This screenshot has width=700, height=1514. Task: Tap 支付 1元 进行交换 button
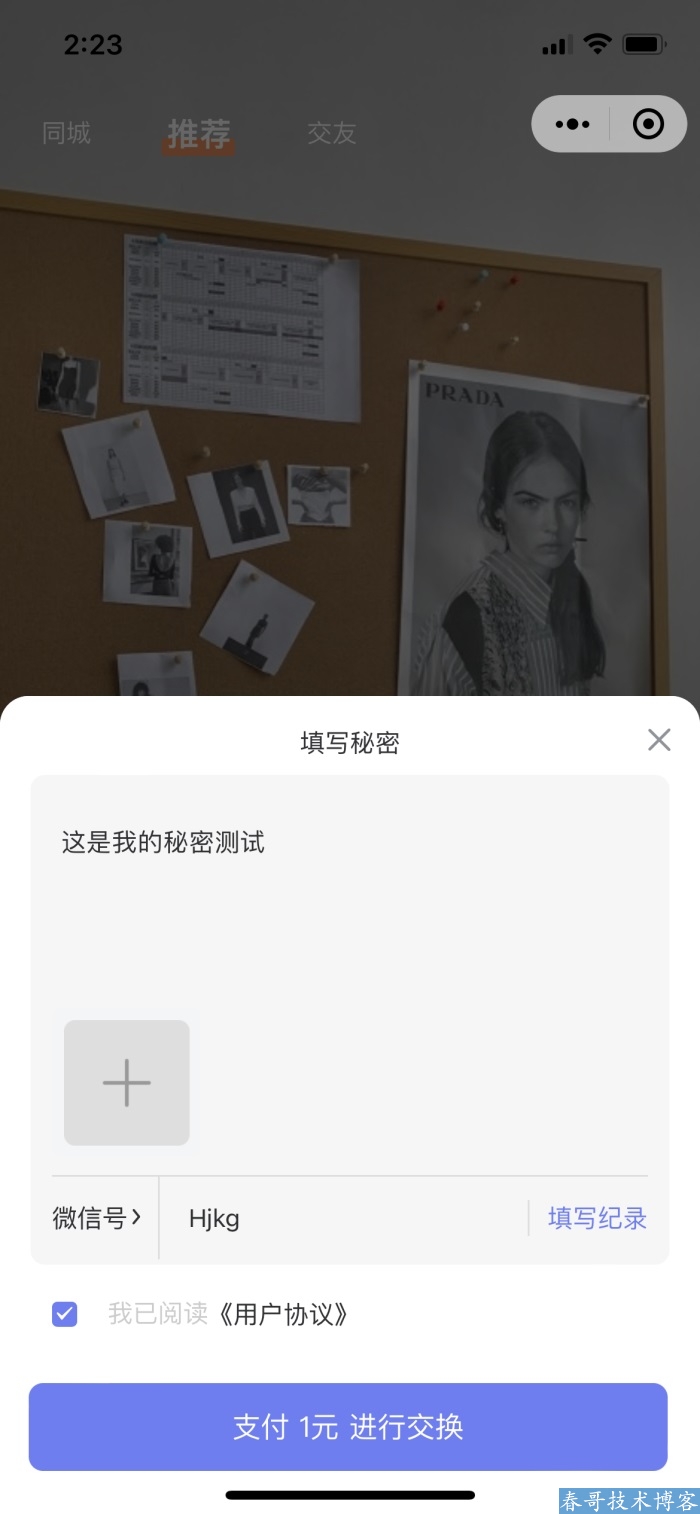coord(348,1427)
